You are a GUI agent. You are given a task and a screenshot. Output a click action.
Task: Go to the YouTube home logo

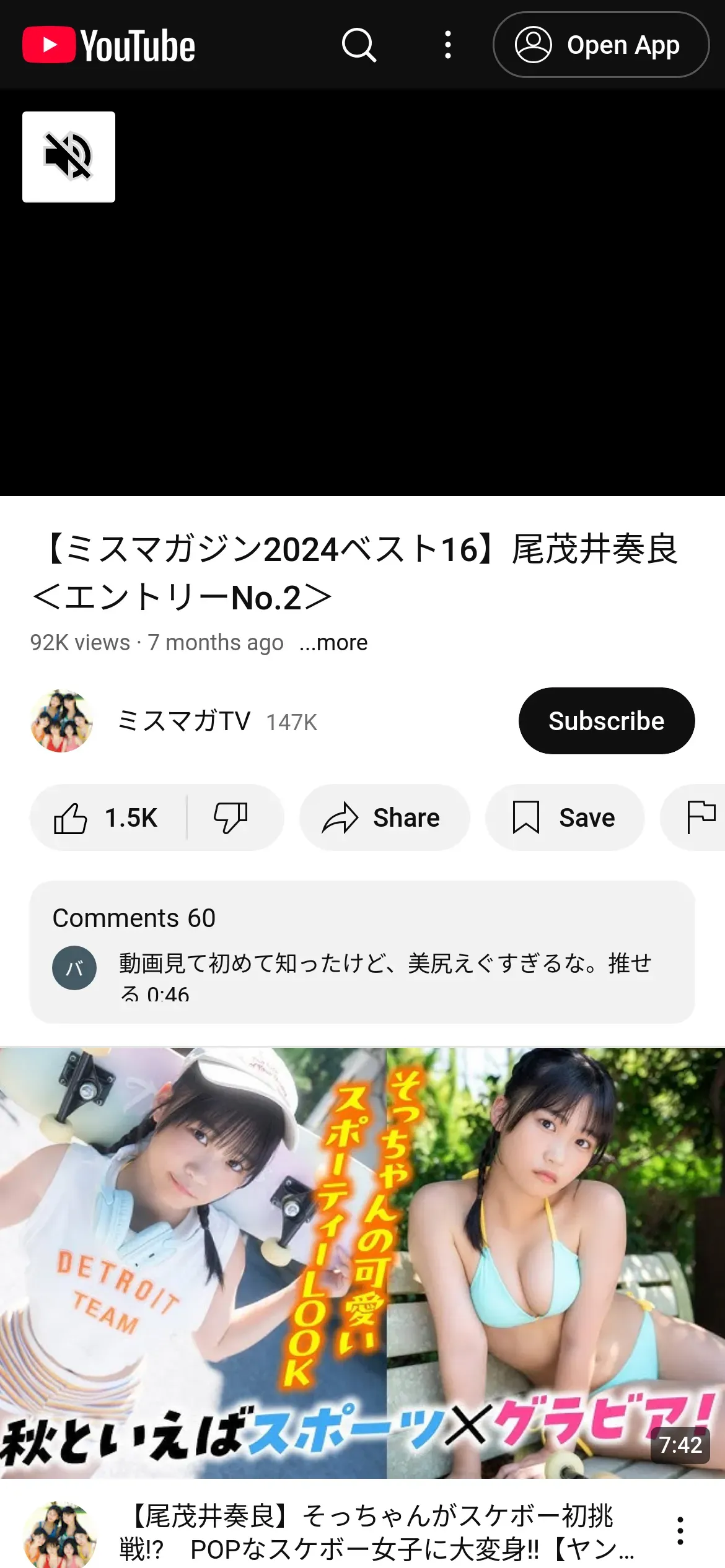(x=109, y=45)
